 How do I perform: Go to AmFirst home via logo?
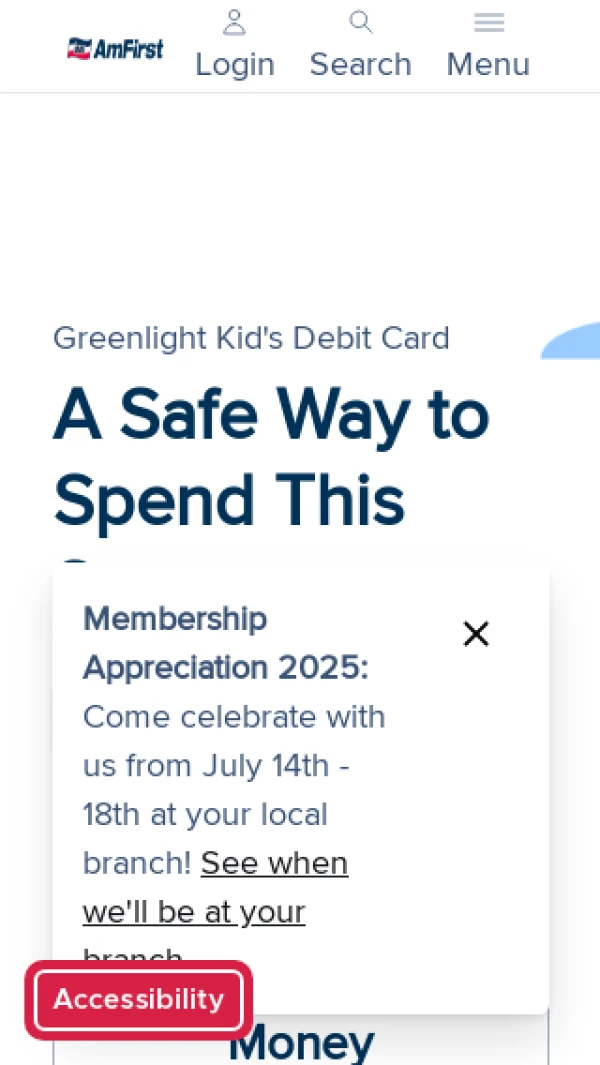click(x=115, y=48)
